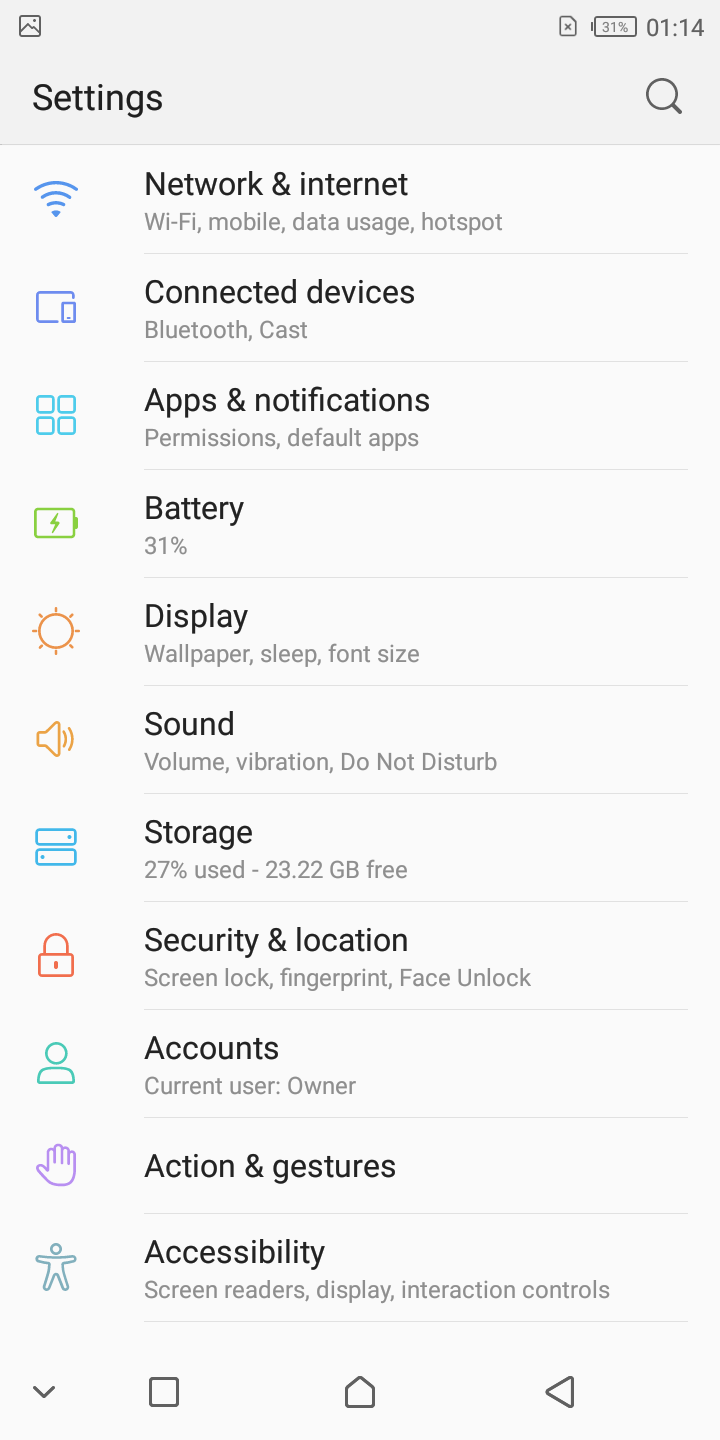Show recent apps from navigation bar

163,1392
